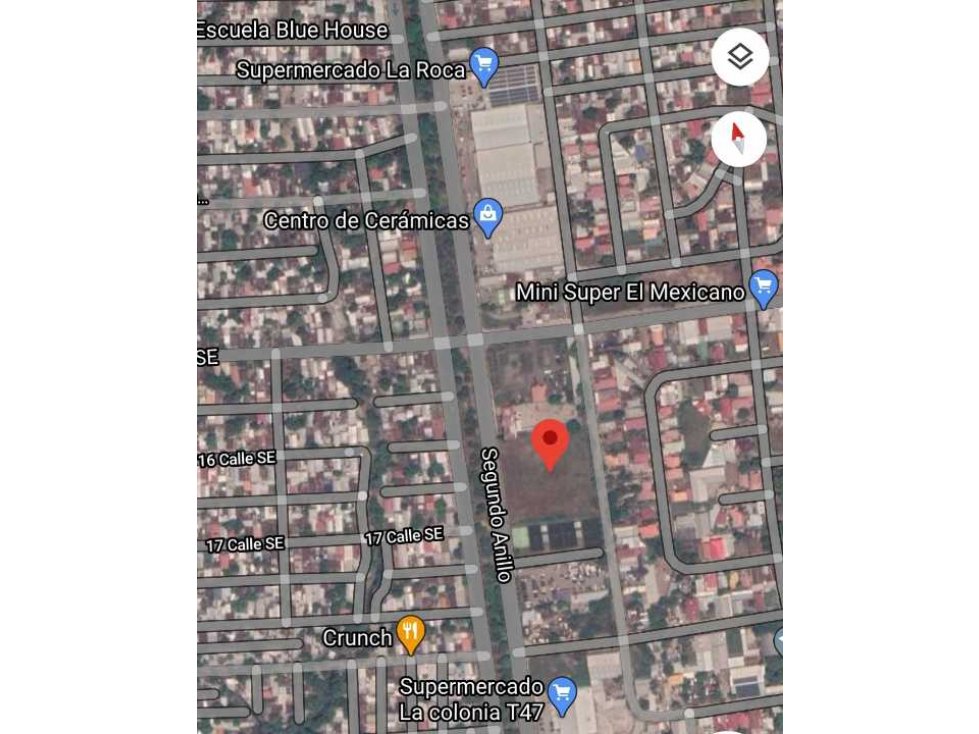979x734 pixels.
Task: Tap the red dropped pin
Action: click(x=549, y=443)
